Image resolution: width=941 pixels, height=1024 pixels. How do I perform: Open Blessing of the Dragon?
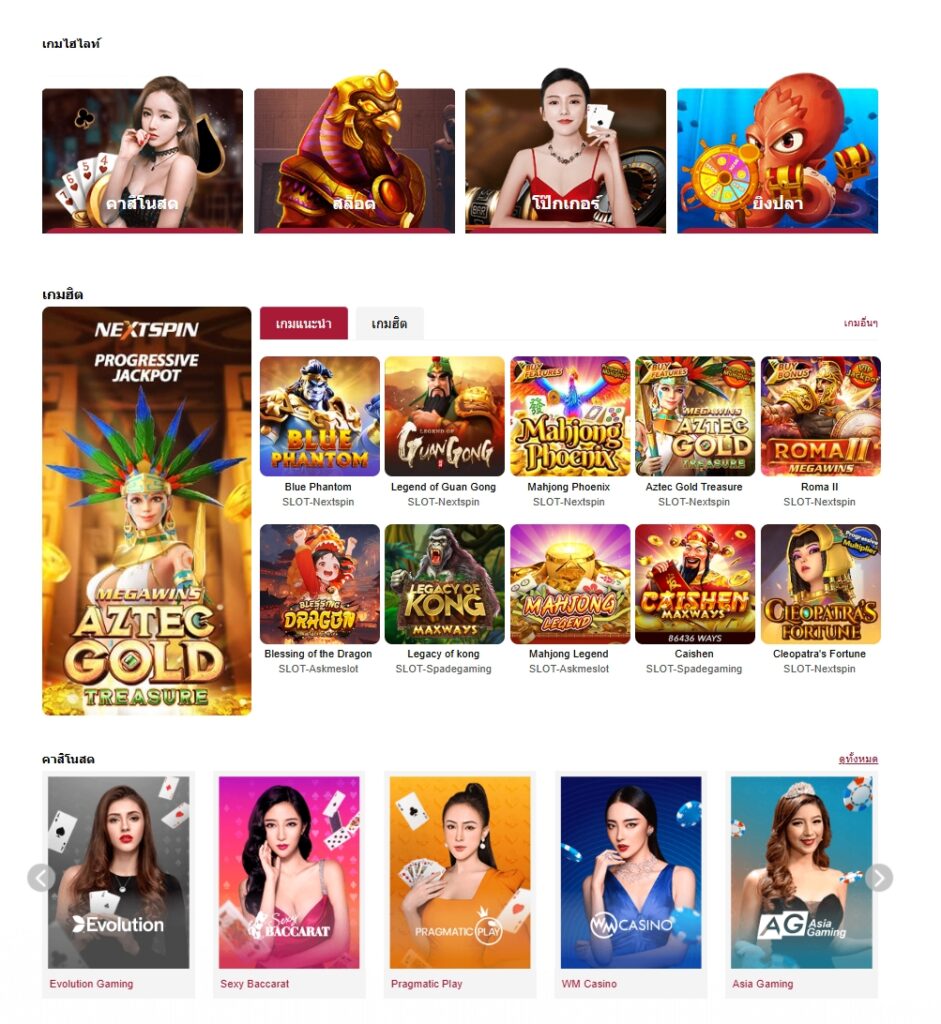click(320, 584)
